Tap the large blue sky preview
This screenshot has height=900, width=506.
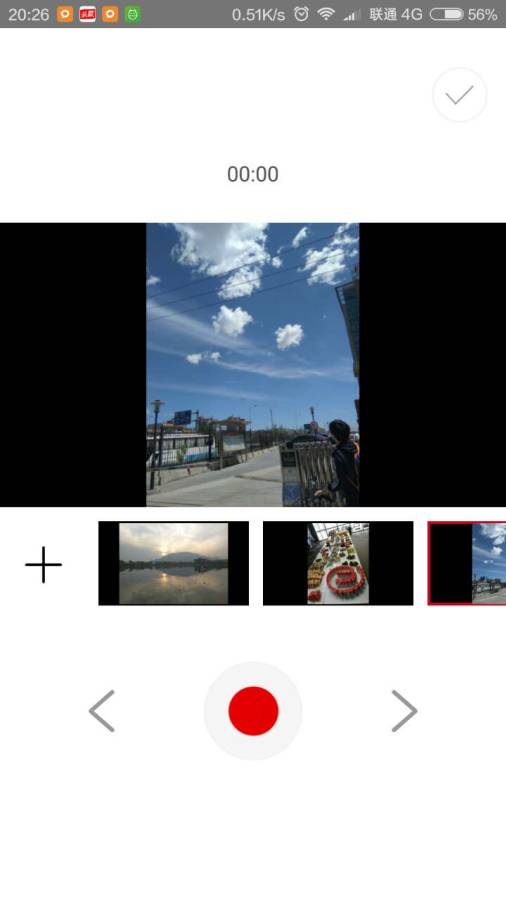252,364
